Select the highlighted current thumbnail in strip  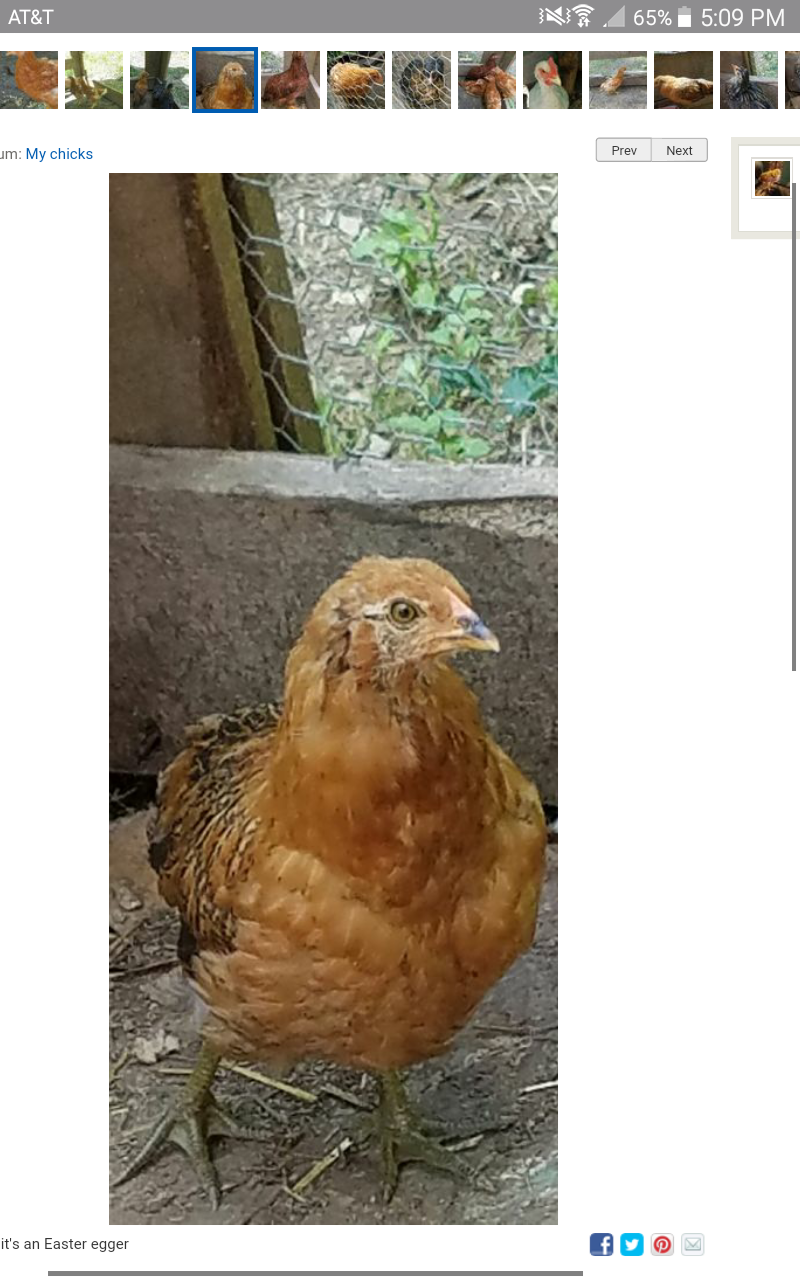tap(225, 80)
